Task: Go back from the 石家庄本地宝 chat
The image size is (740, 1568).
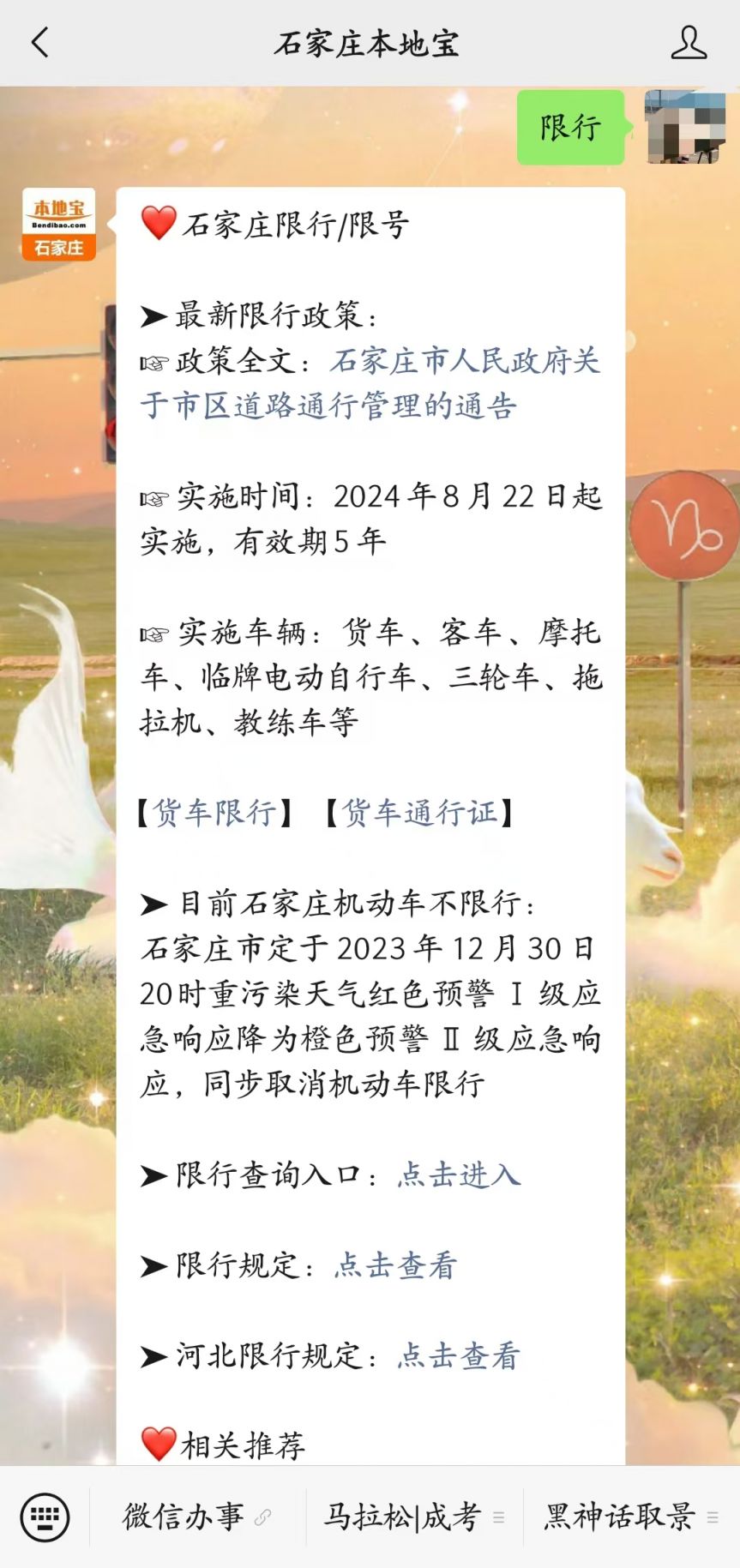Action: (39, 42)
